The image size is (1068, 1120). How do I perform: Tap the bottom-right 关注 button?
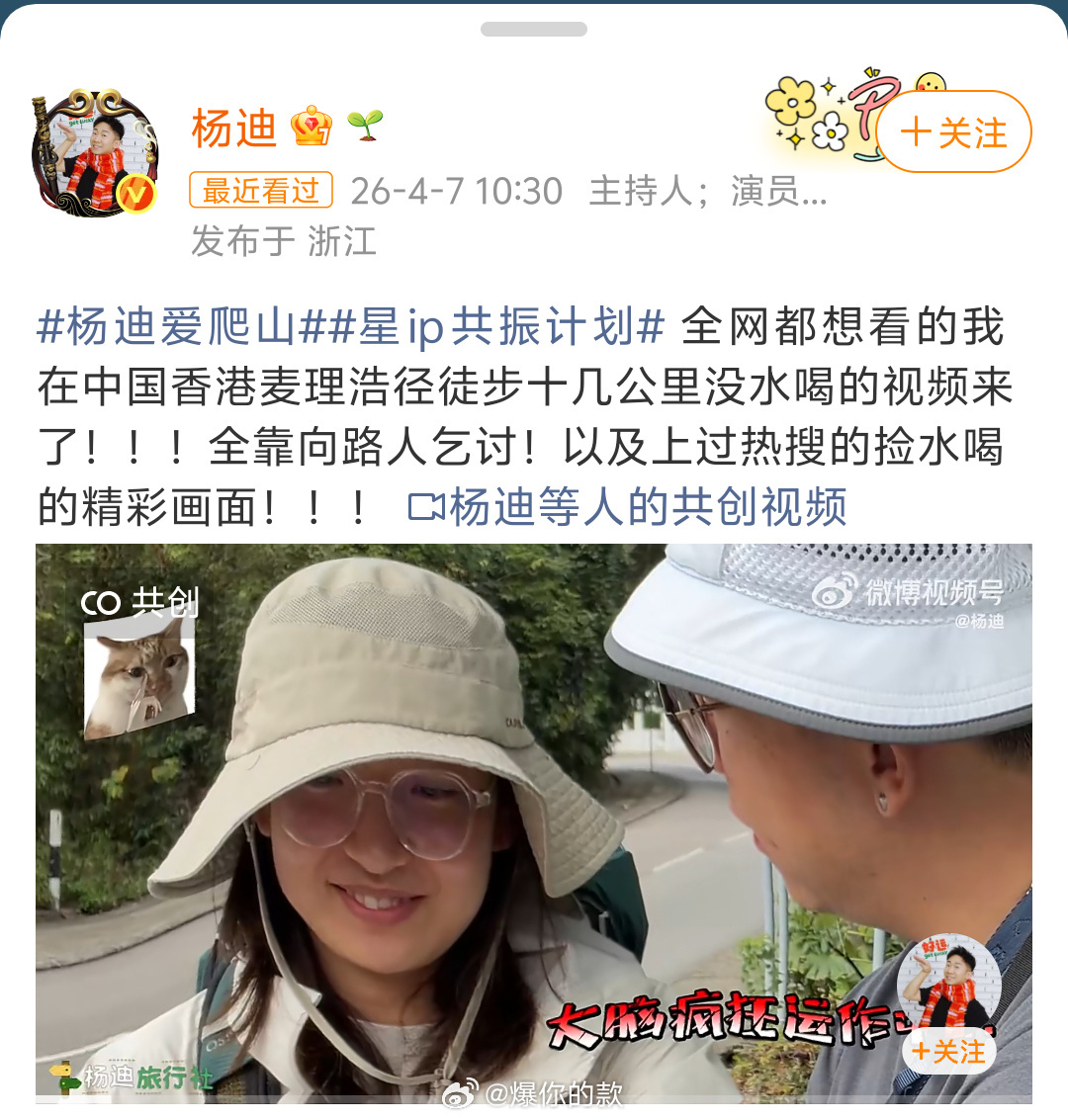948,1052
